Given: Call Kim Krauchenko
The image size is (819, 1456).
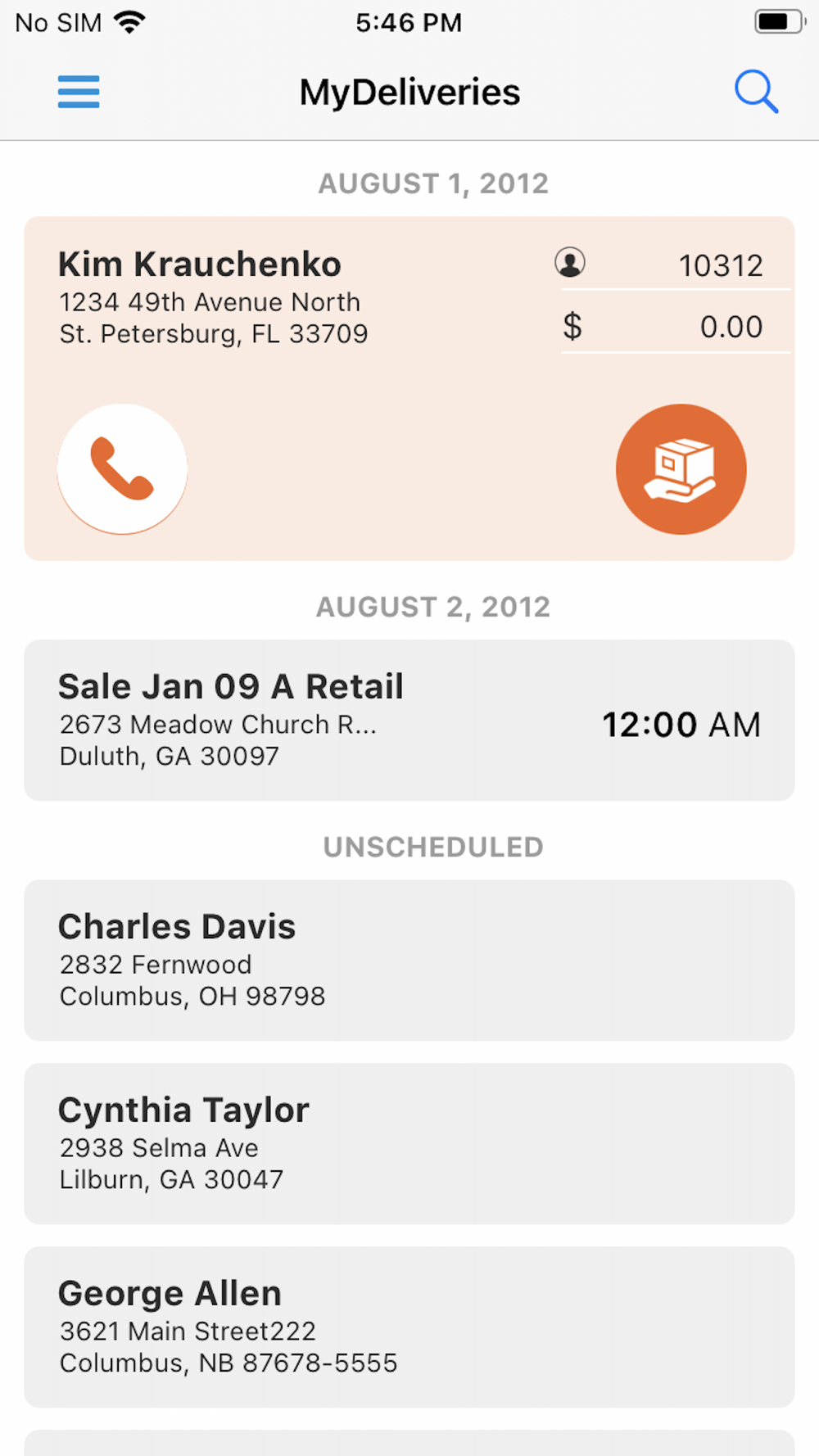Looking at the screenshot, I should (x=123, y=468).
